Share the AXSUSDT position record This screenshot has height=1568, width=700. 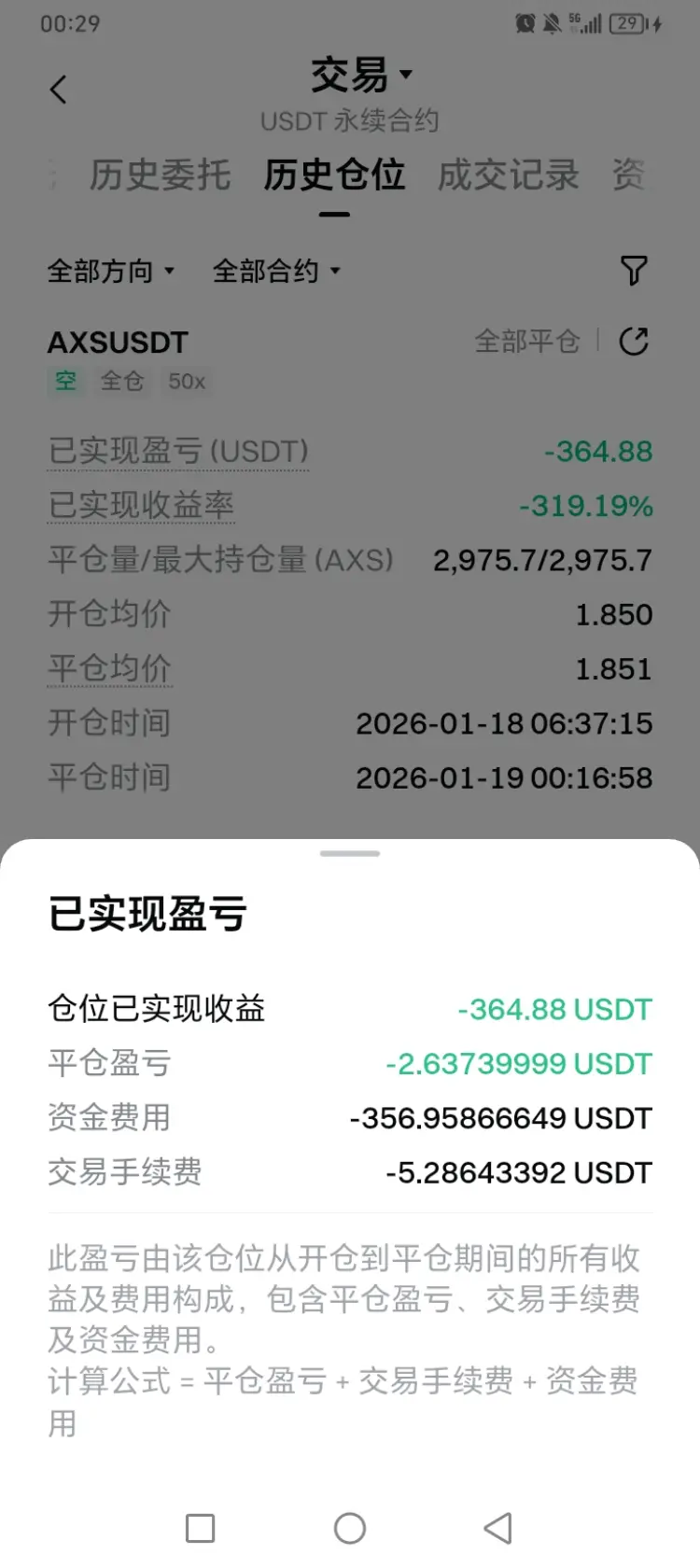click(x=634, y=342)
